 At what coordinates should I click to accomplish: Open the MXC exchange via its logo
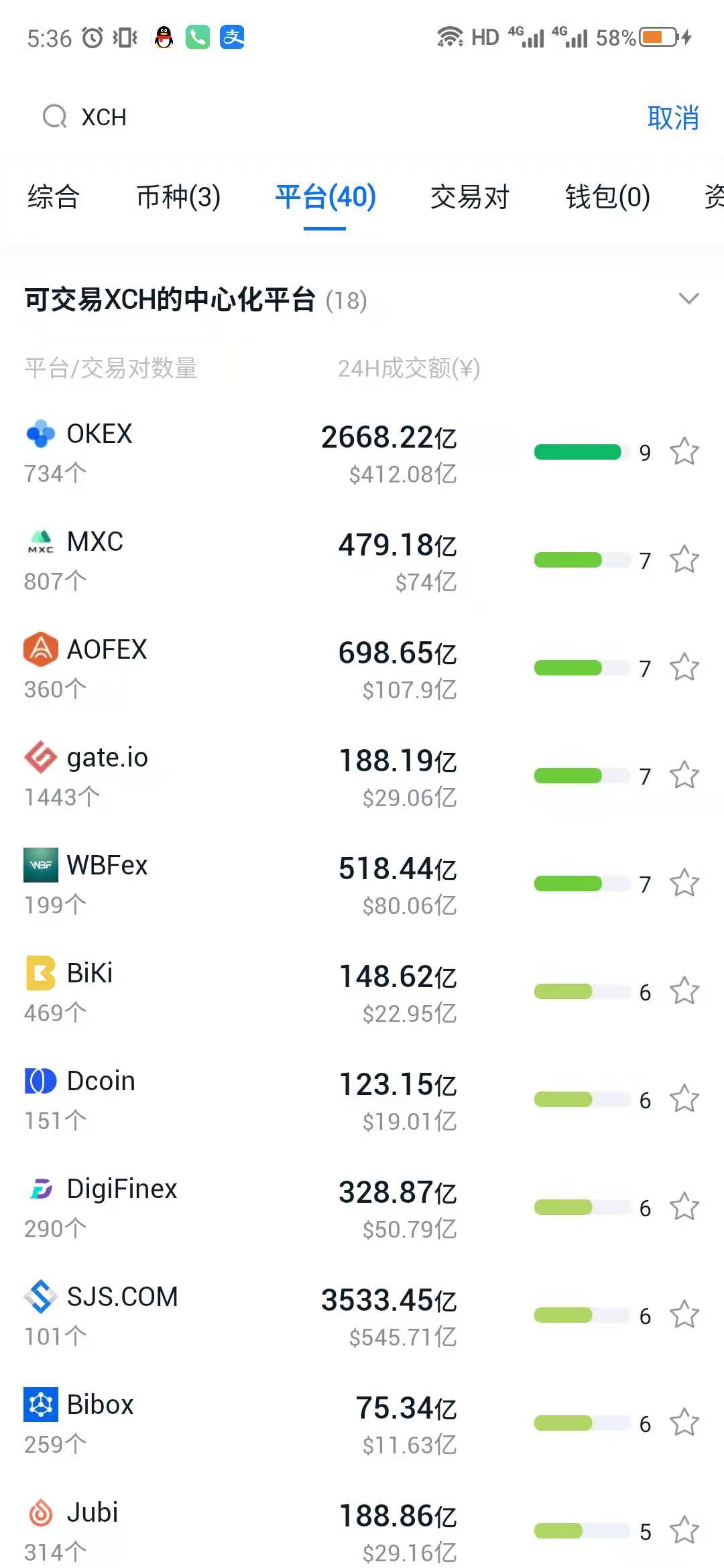click(x=40, y=541)
